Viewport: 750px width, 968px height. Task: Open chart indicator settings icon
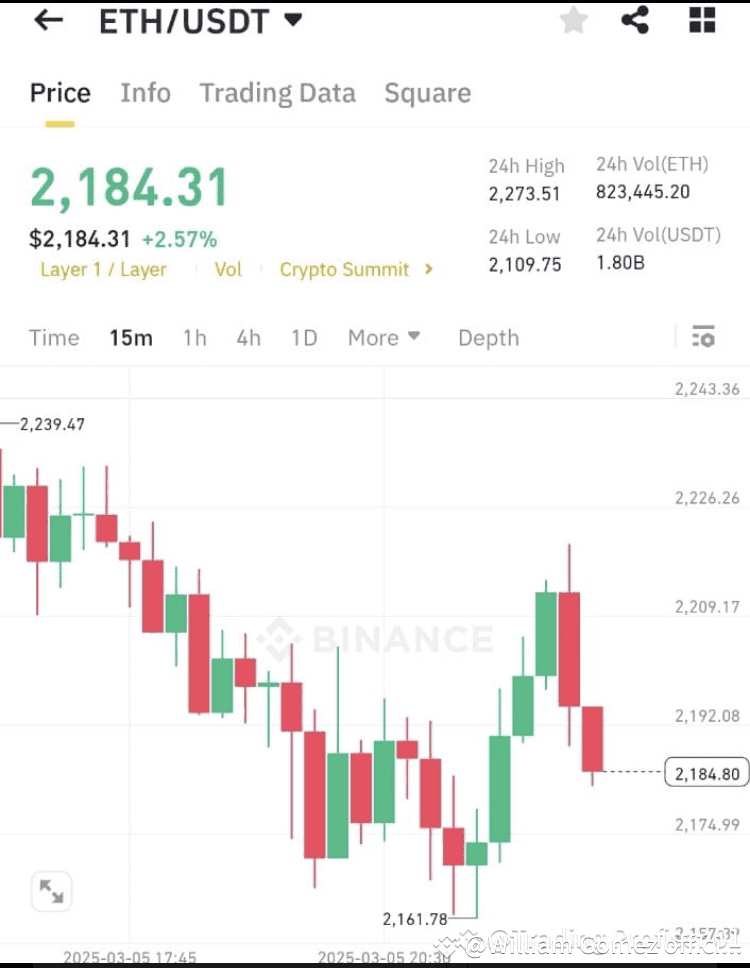[703, 338]
